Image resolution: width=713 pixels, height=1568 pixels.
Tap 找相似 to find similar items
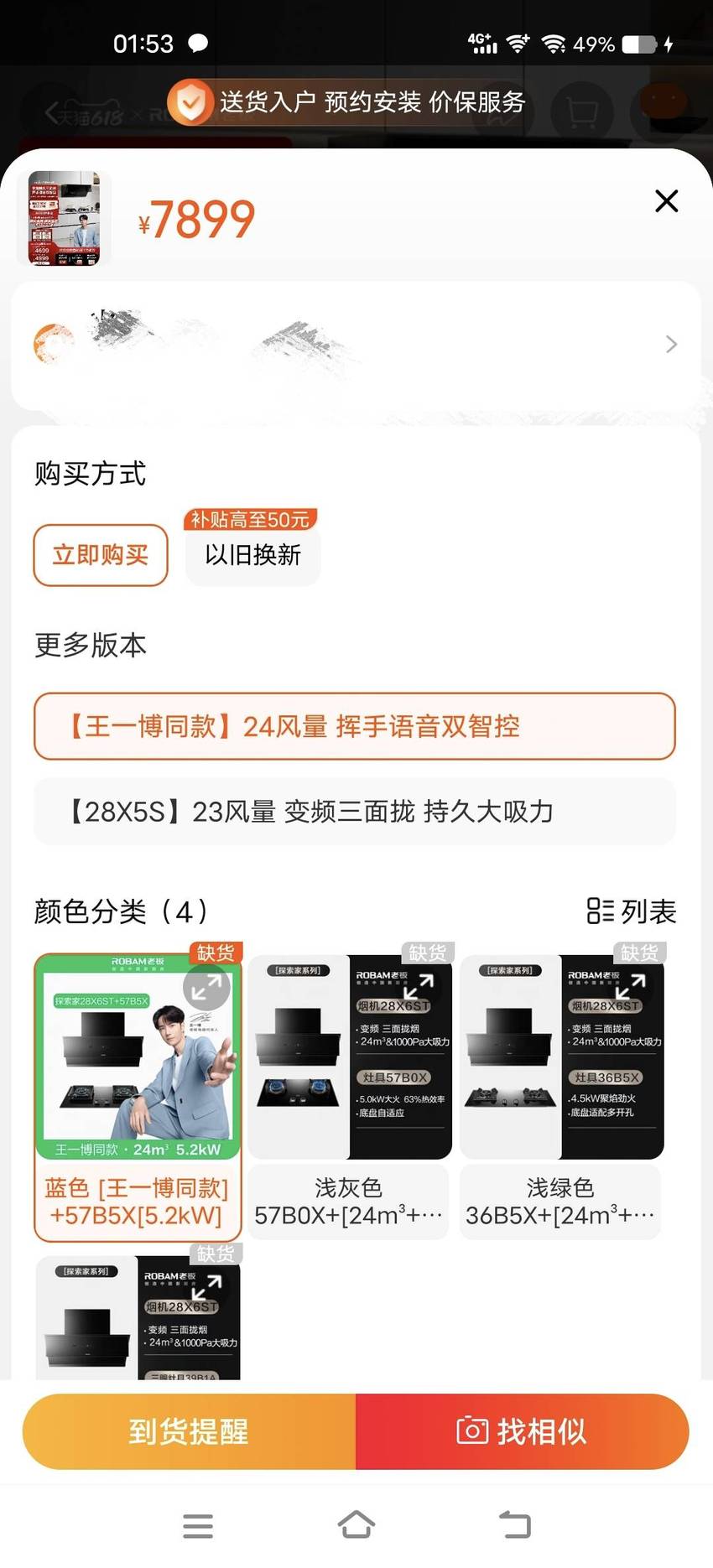pyautogui.click(x=522, y=1431)
